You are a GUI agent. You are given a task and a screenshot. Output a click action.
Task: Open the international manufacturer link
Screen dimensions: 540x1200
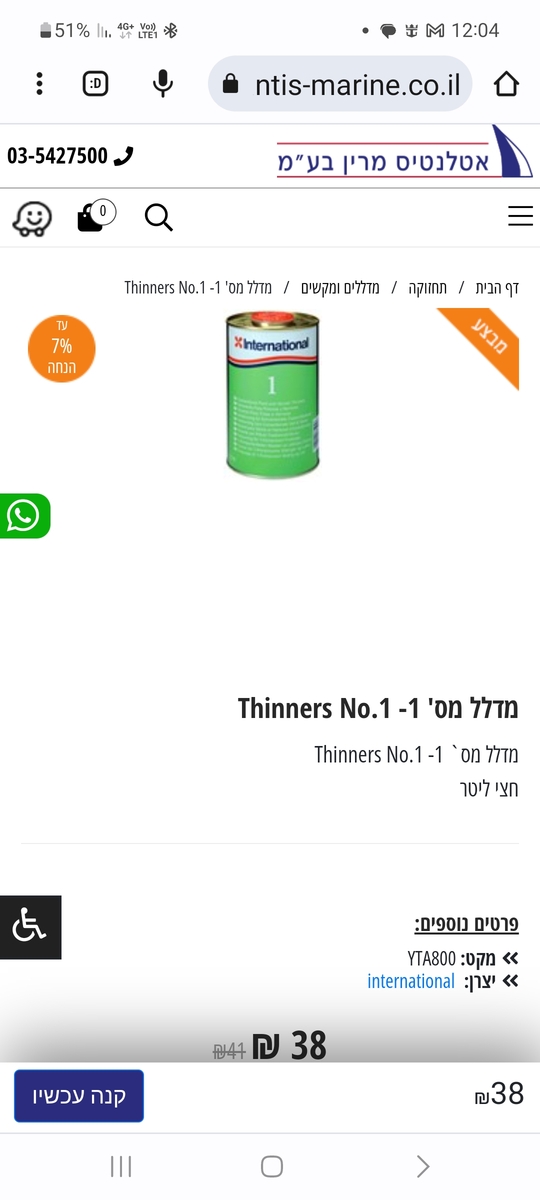coord(411,981)
